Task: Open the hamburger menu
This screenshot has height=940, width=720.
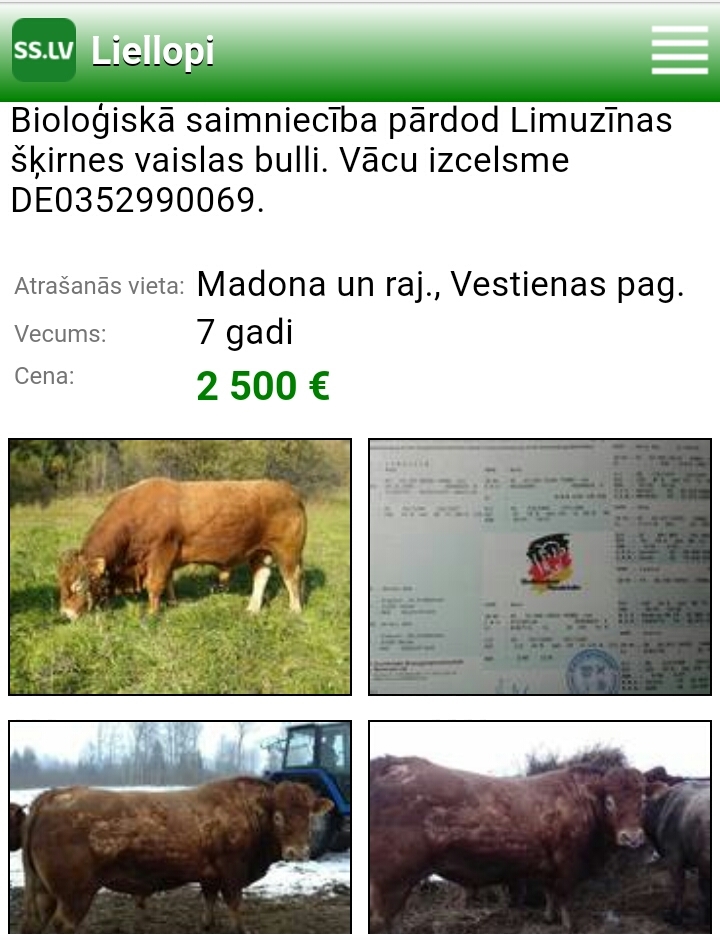Action: [x=679, y=49]
